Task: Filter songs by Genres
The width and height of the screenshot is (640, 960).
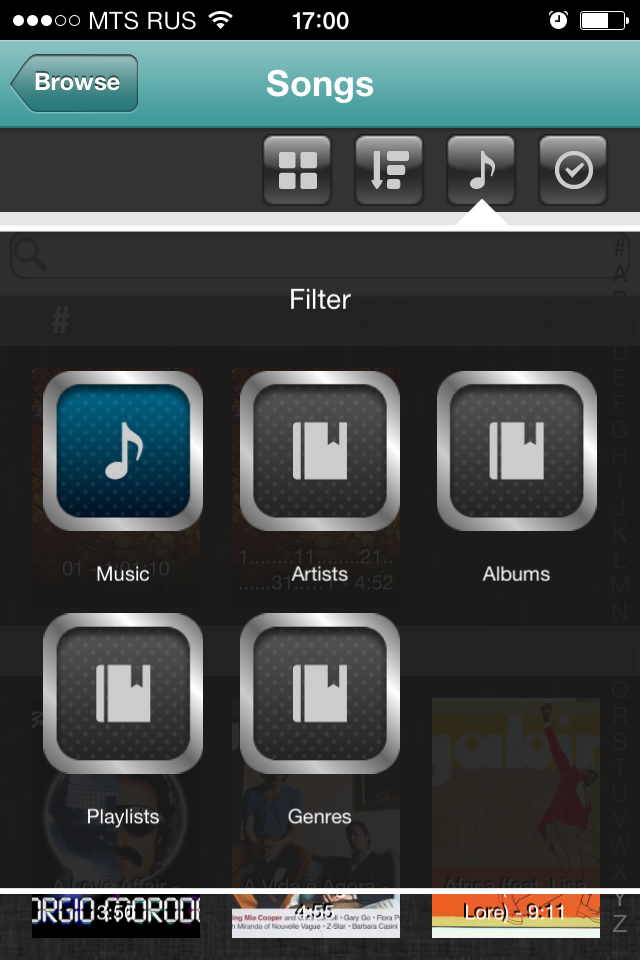Action: (x=320, y=694)
